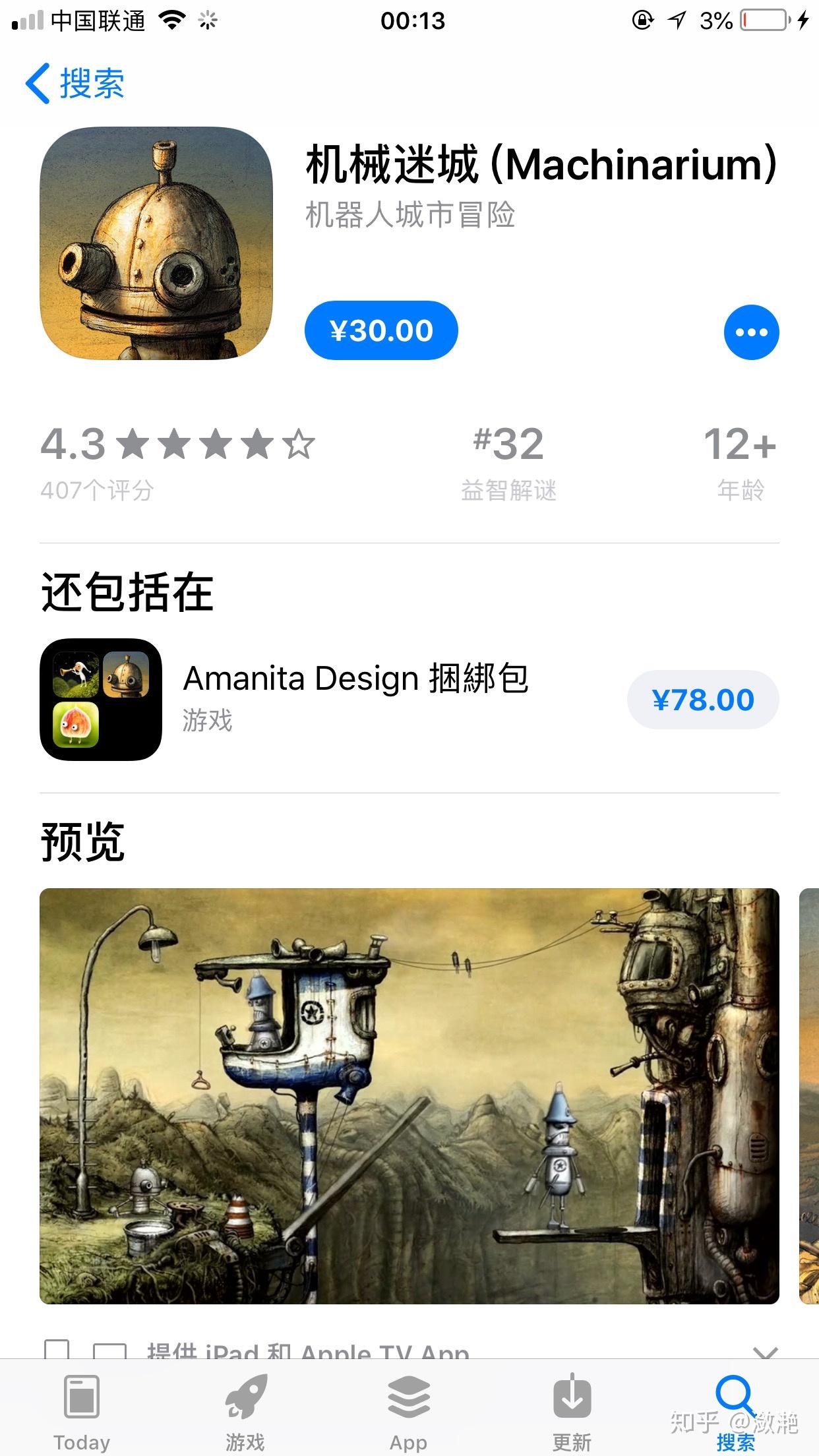The width and height of the screenshot is (819, 1456).
Task: Open the more options ellipsis icon
Action: (750, 332)
